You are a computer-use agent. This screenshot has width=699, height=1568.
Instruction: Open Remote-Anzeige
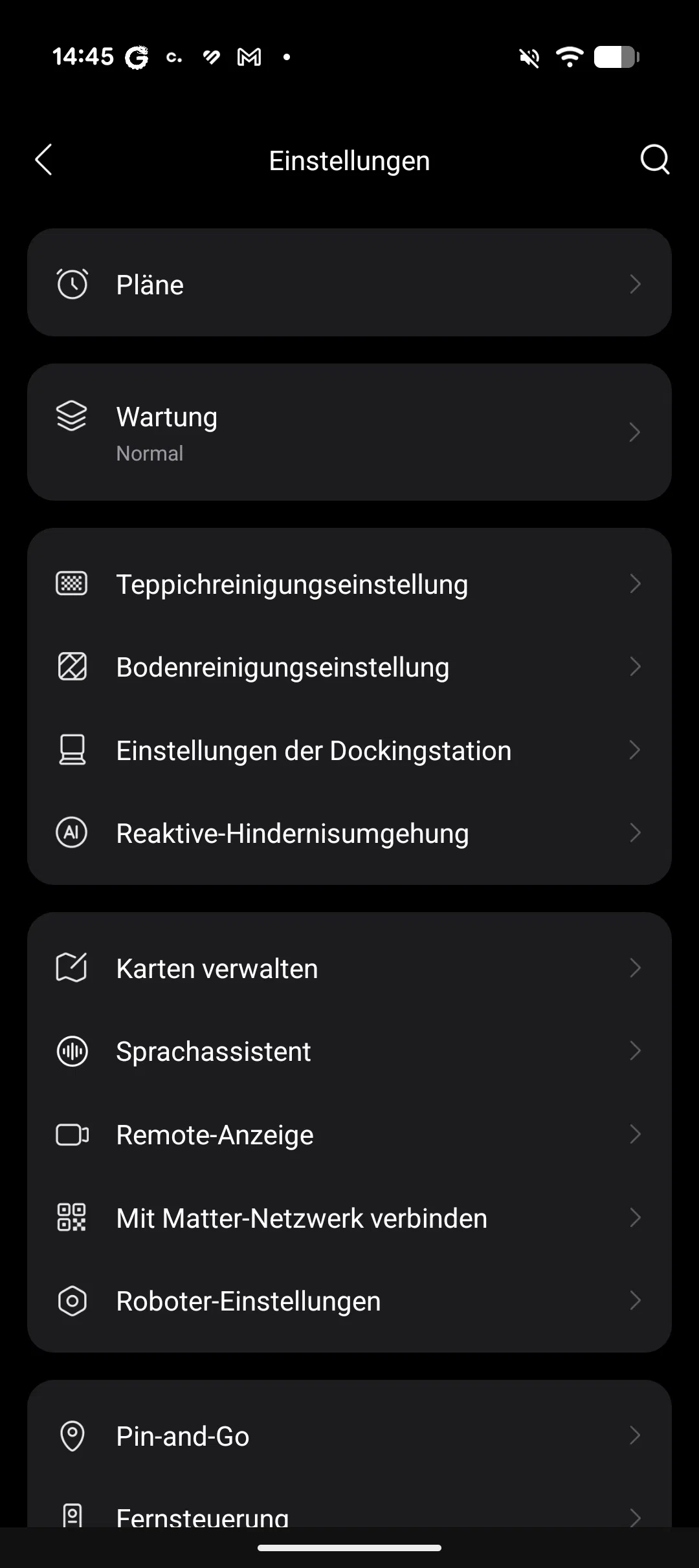click(x=349, y=1135)
